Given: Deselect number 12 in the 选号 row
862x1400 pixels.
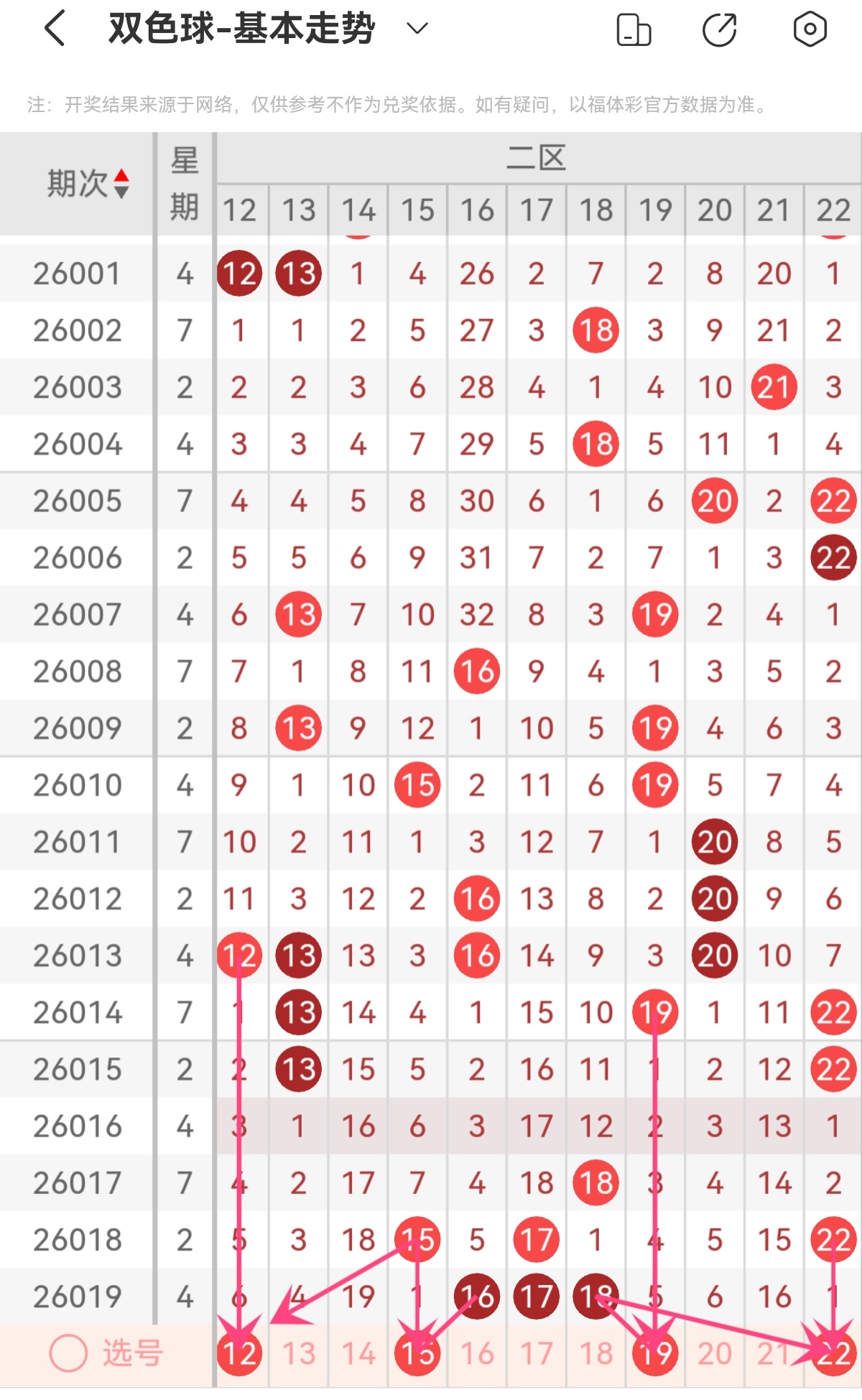Looking at the screenshot, I should pos(239,1353).
